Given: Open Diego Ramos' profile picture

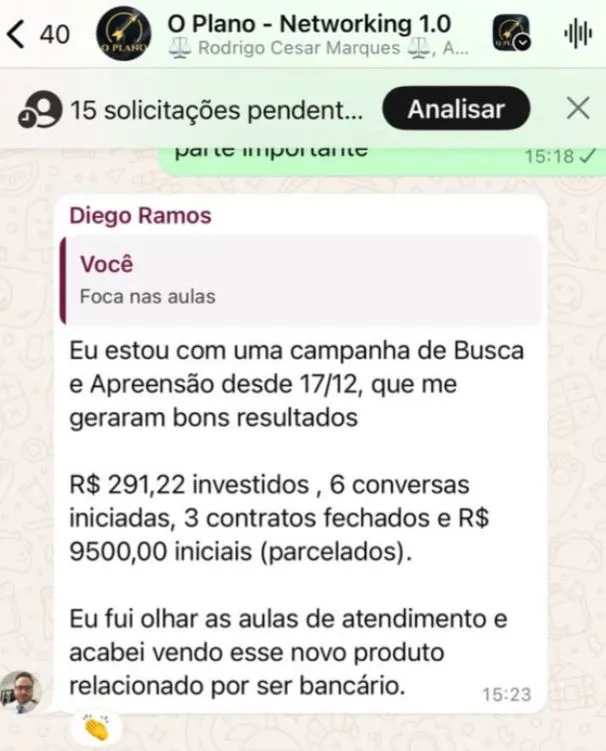Looking at the screenshot, I should coord(22,692).
